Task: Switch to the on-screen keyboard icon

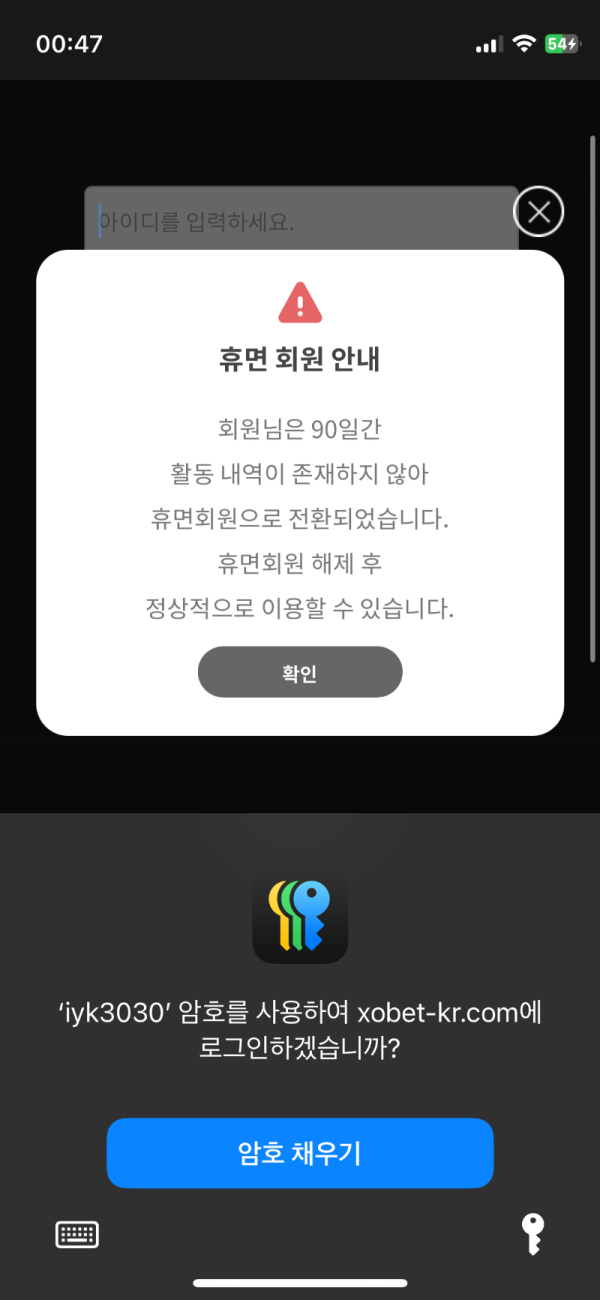Action: coord(77,1234)
